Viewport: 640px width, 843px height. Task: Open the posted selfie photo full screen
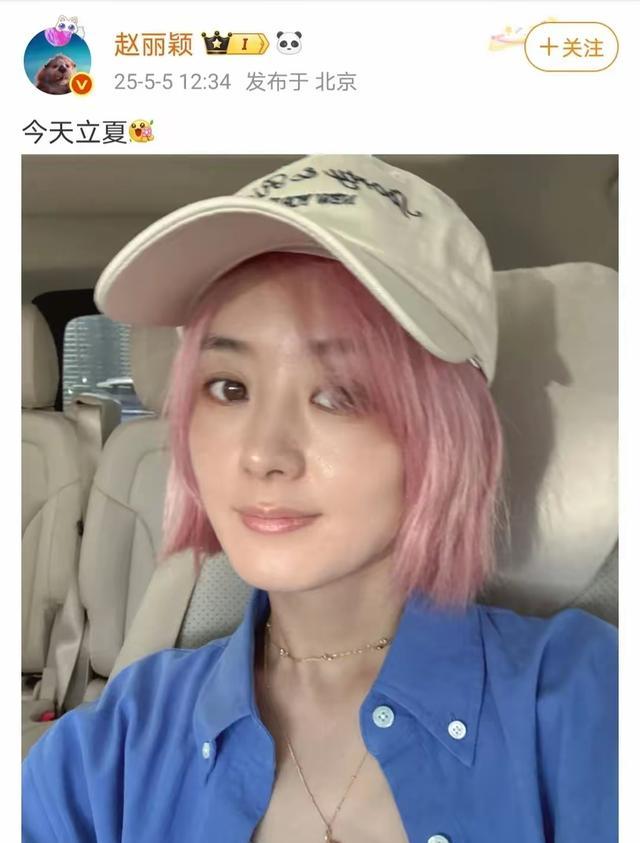(320, 500)
